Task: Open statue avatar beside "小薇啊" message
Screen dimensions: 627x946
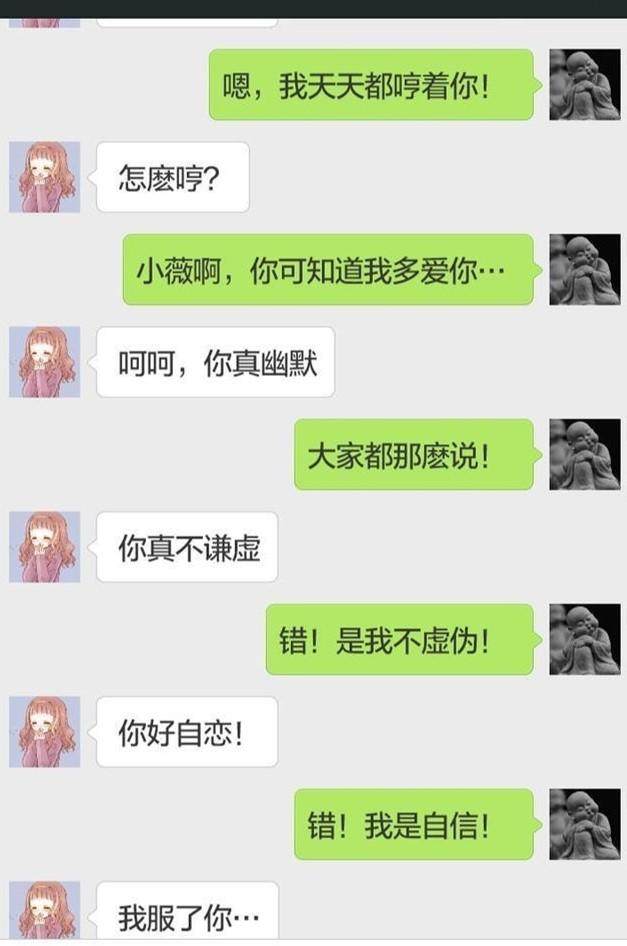Action: click(584, 269)
